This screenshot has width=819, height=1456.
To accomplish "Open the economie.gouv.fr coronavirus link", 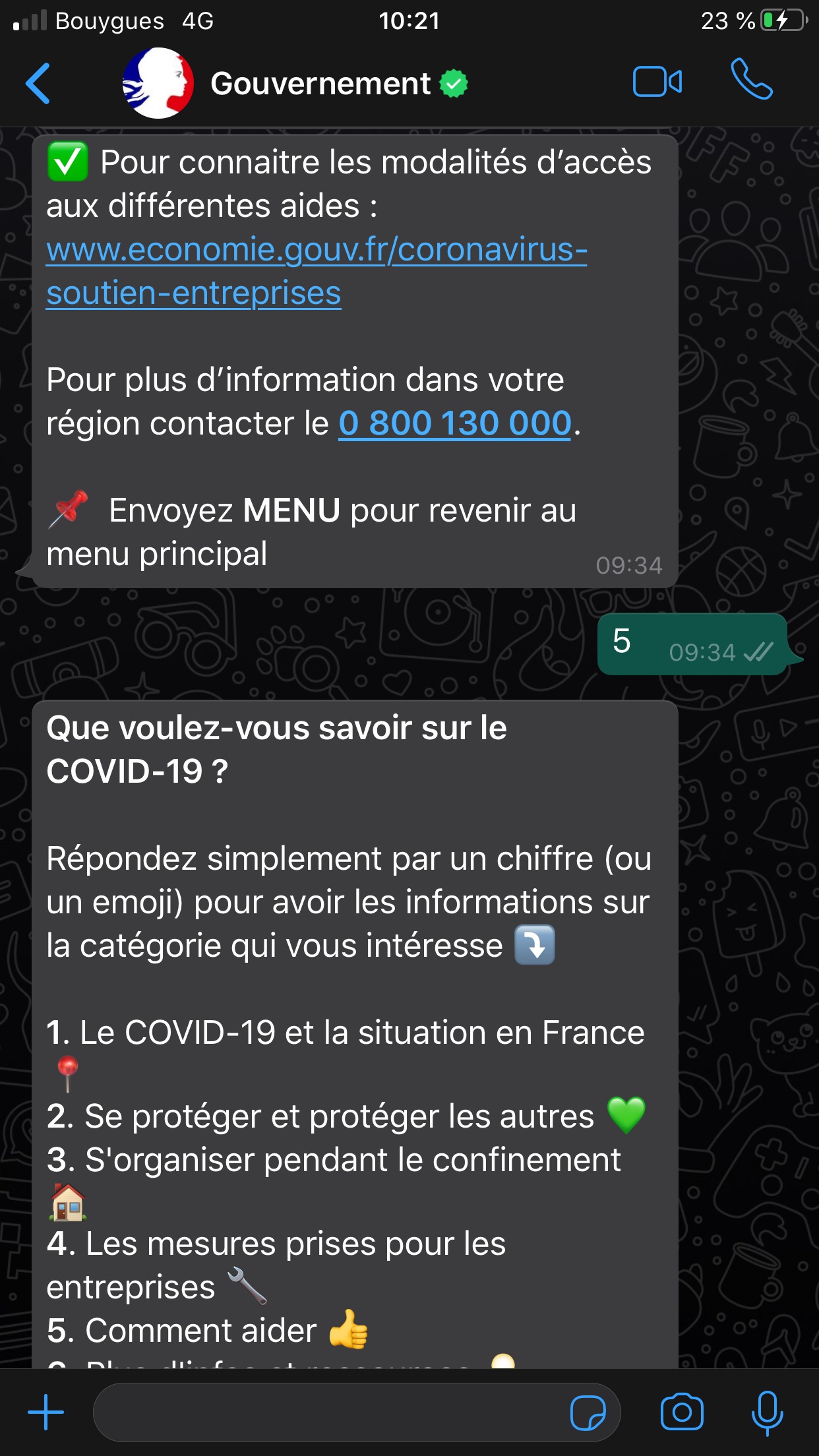I will point(317,271).
